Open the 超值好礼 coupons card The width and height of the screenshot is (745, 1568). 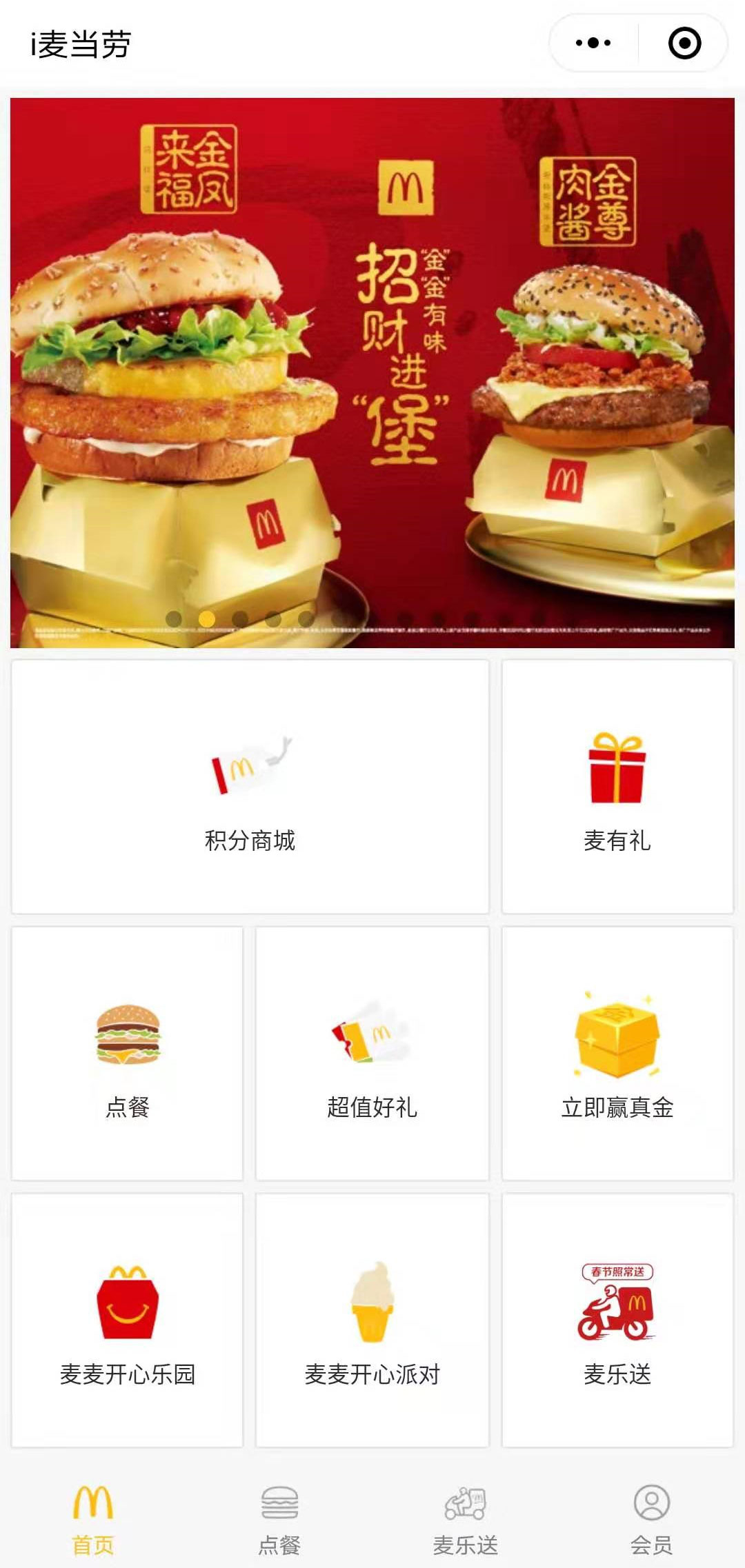click(x=372, y=1054)
